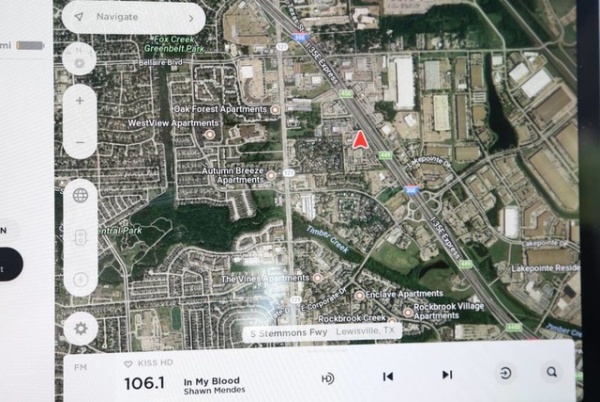Open the media source selector
This screenshot has height=402, width=600.
pos(505,374)
